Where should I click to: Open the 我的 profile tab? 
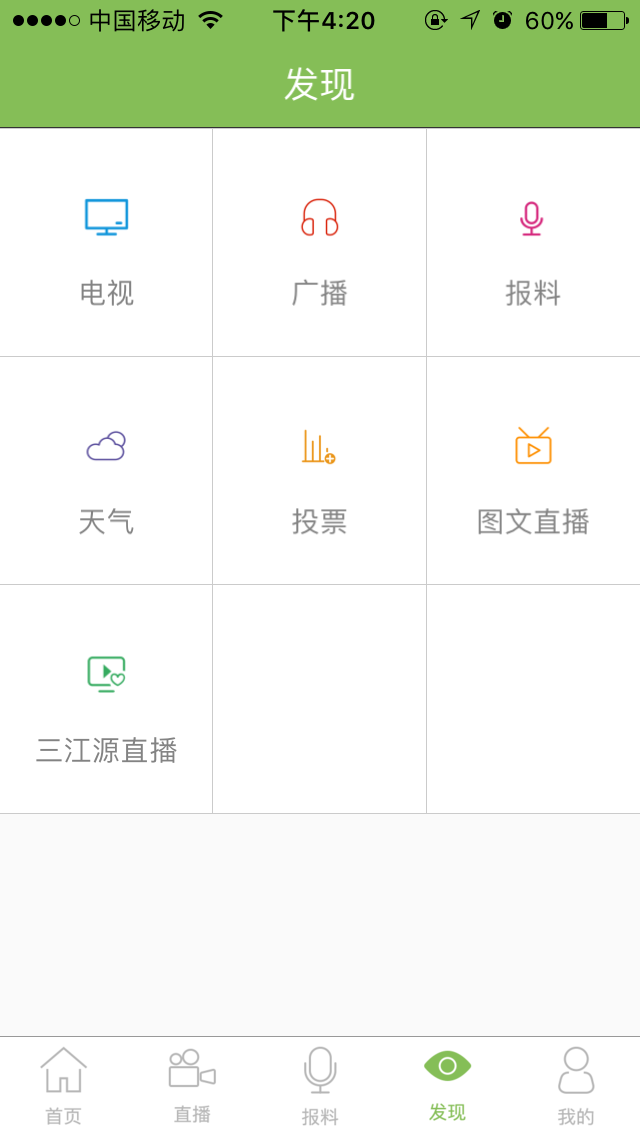tap(576, 1086)
